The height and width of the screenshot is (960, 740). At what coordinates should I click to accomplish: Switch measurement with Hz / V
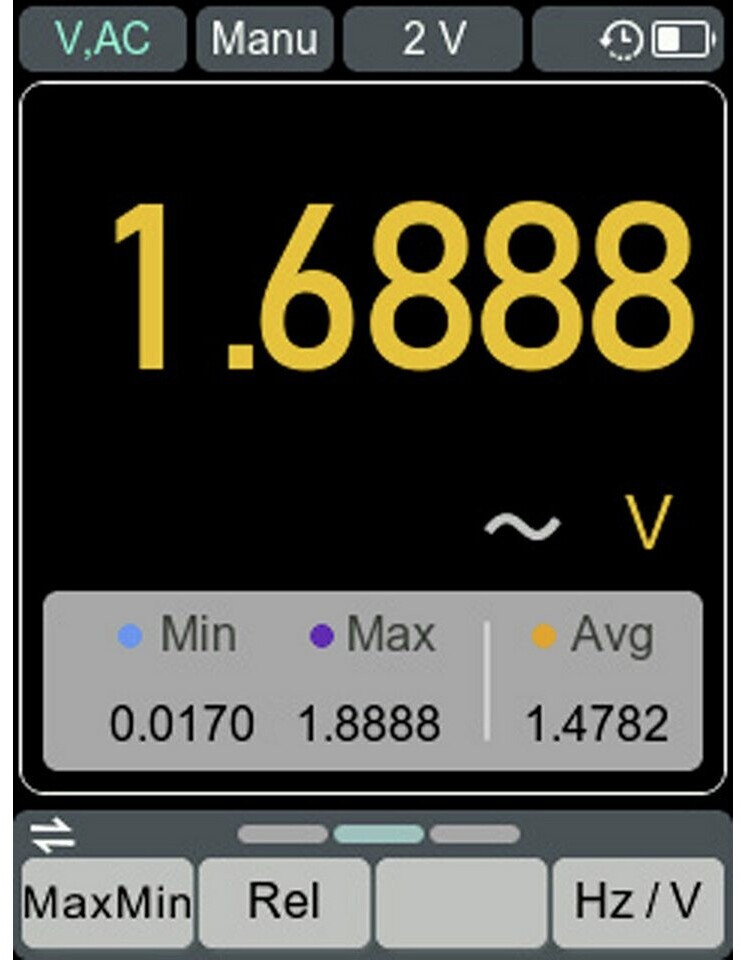[638, 902]
